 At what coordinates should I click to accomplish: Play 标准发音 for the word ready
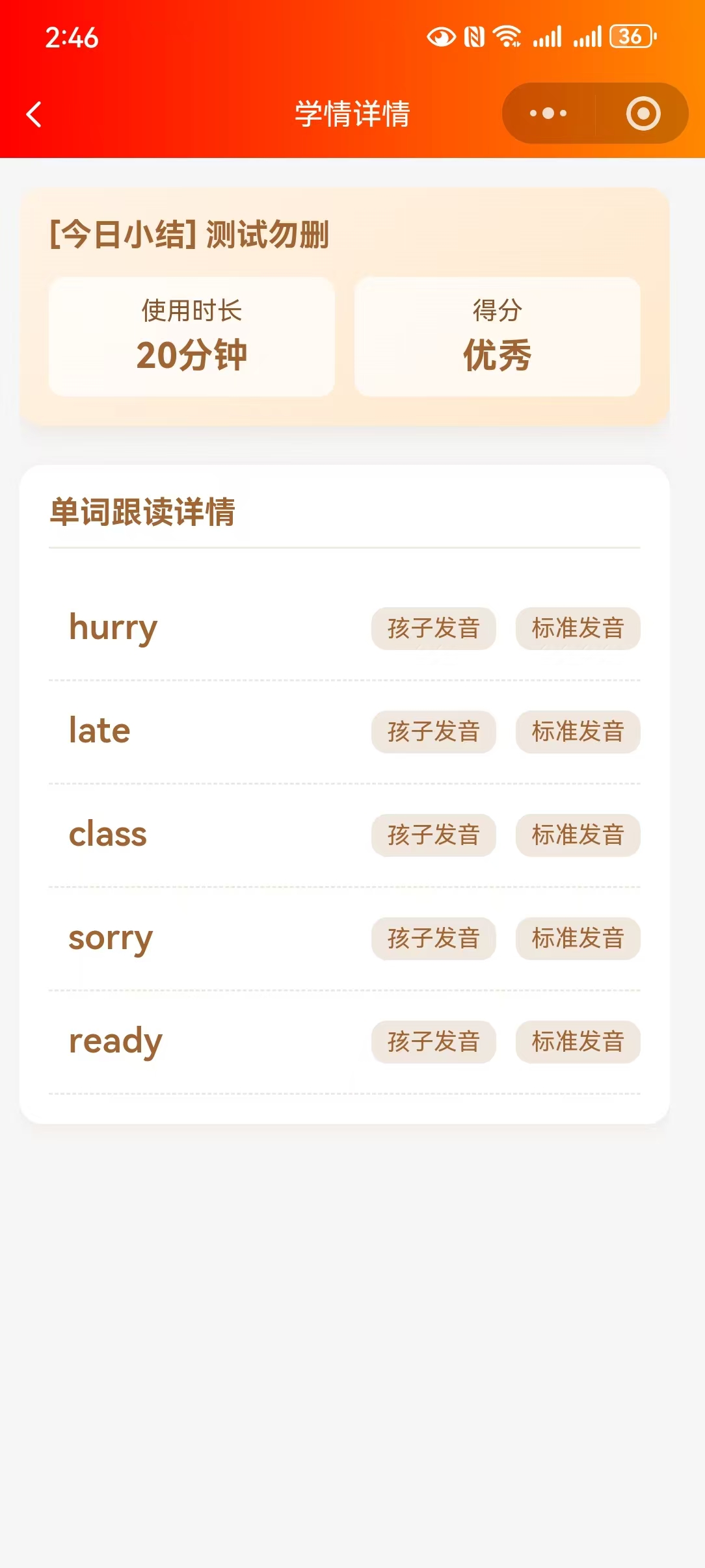tap(578, 1041)
